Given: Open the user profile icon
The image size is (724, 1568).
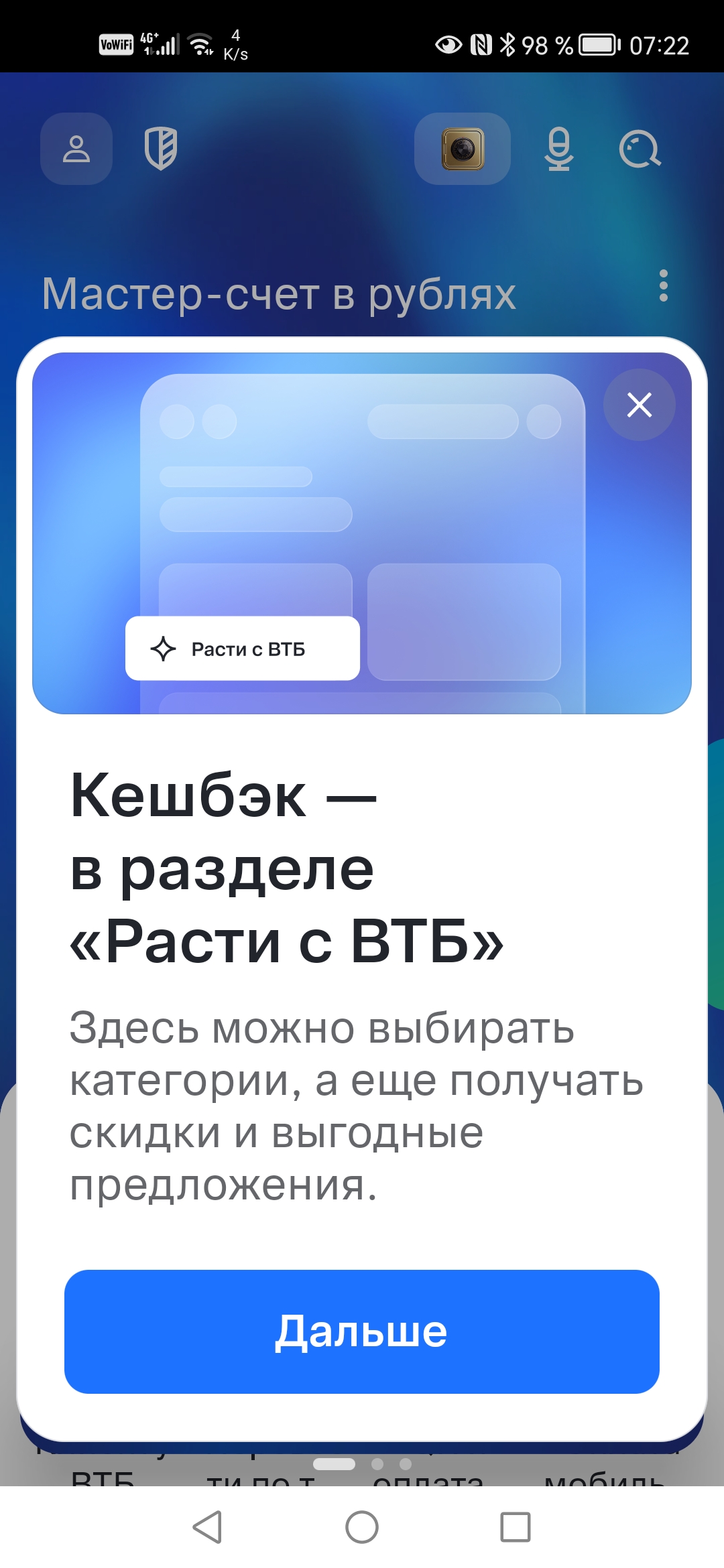Looking at the screenshot, I should click(x=76, y=149).
